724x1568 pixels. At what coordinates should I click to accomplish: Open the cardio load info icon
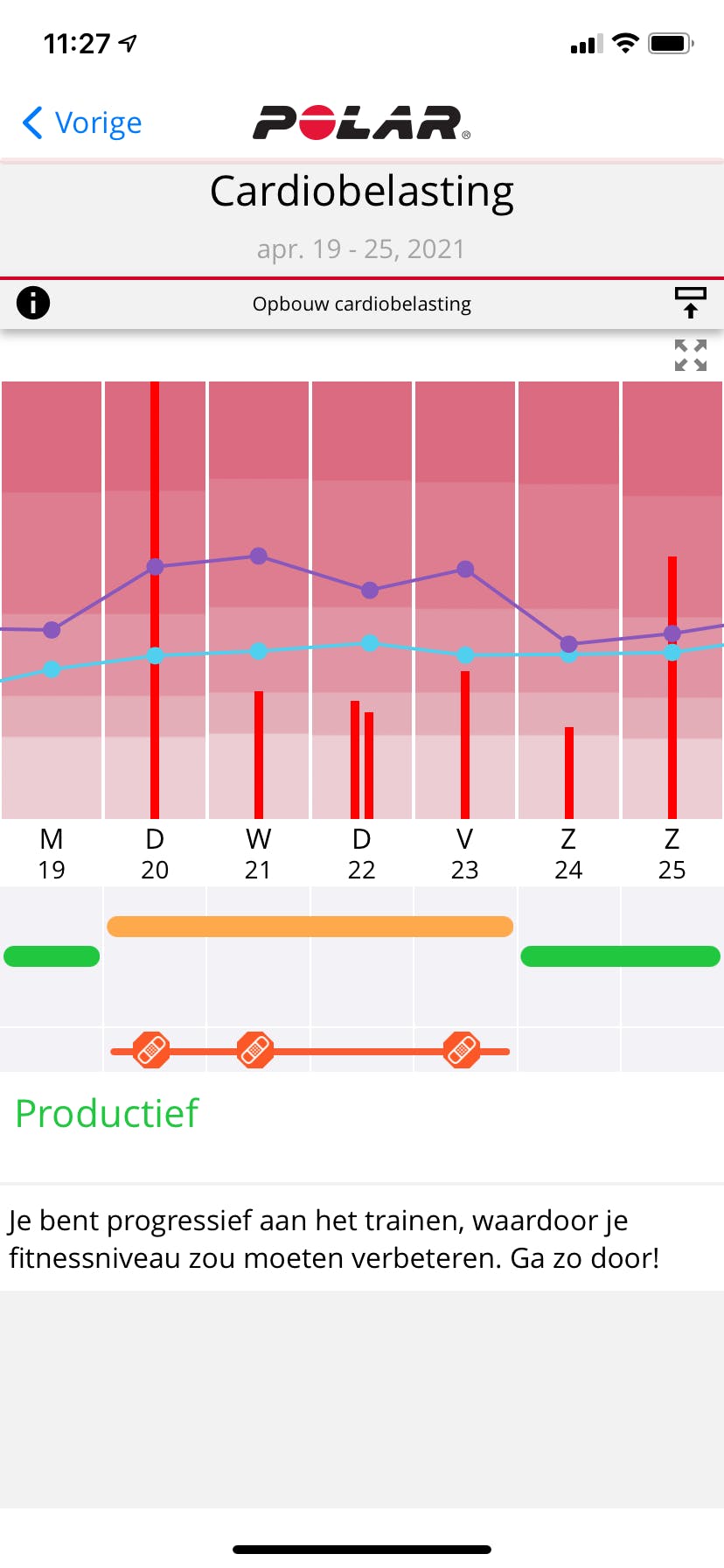pos(33,304)
